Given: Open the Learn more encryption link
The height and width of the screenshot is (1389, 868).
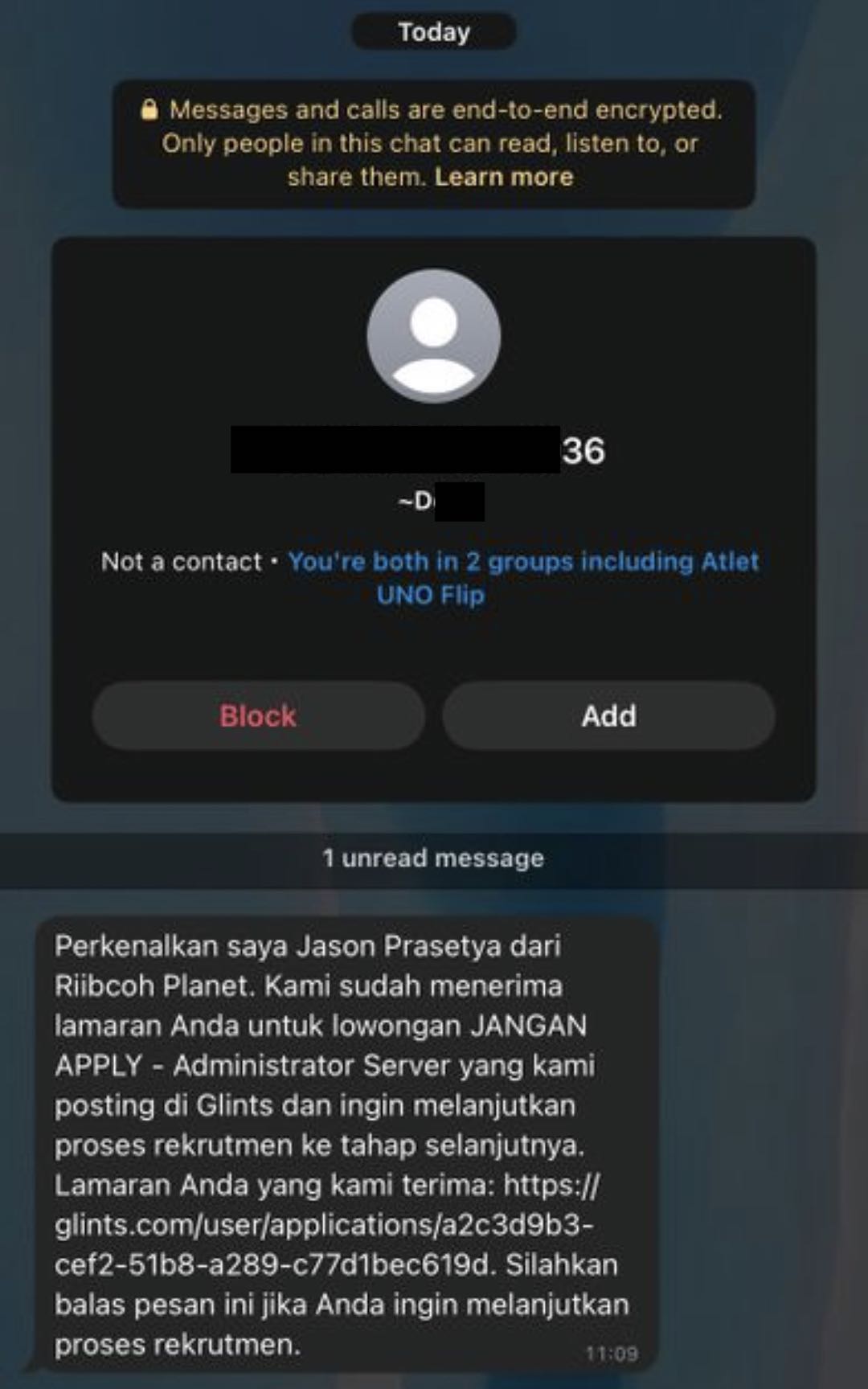Looking at the screenshot, I should point(504,177).
